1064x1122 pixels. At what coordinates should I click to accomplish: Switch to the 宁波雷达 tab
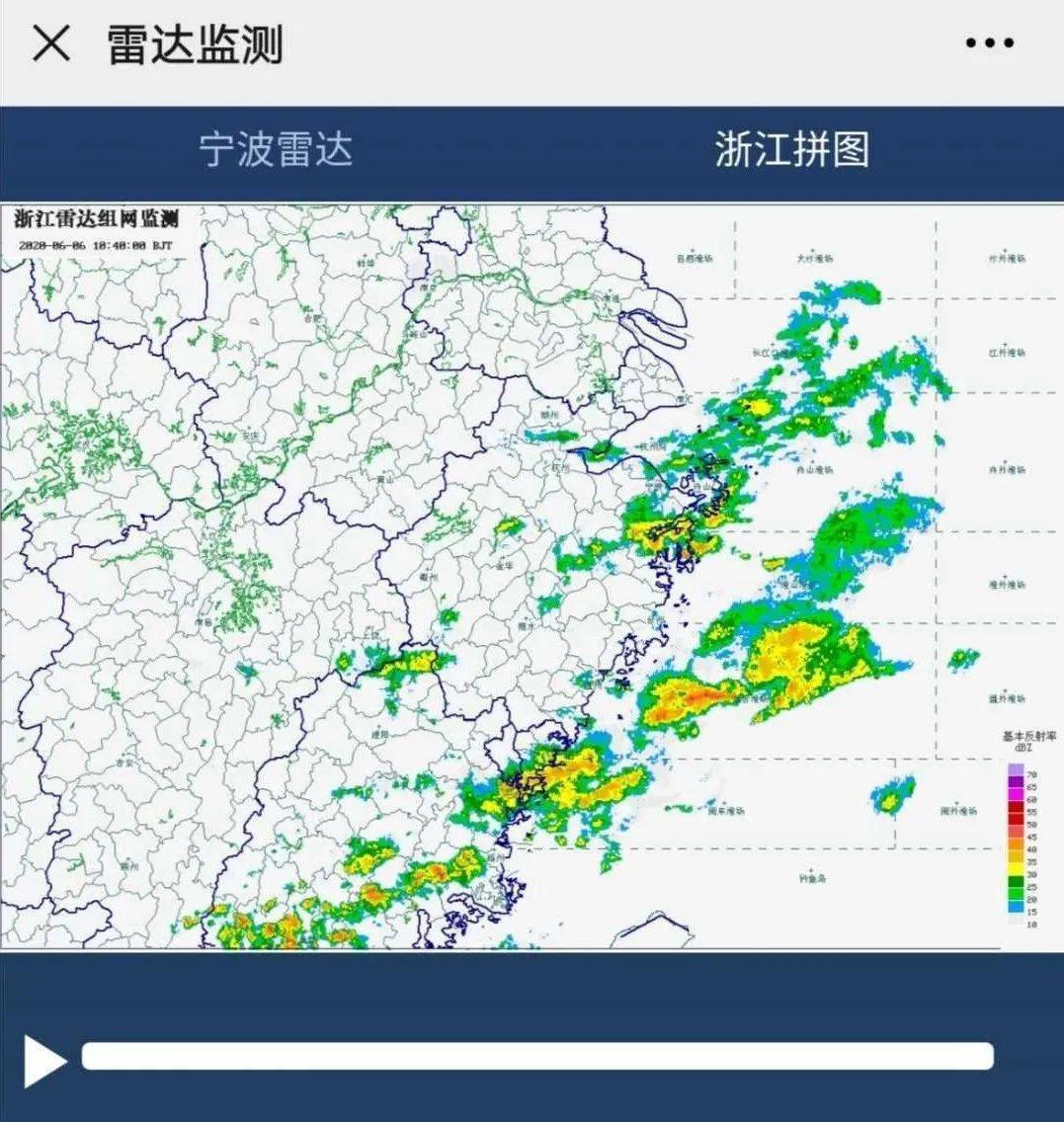276,150
